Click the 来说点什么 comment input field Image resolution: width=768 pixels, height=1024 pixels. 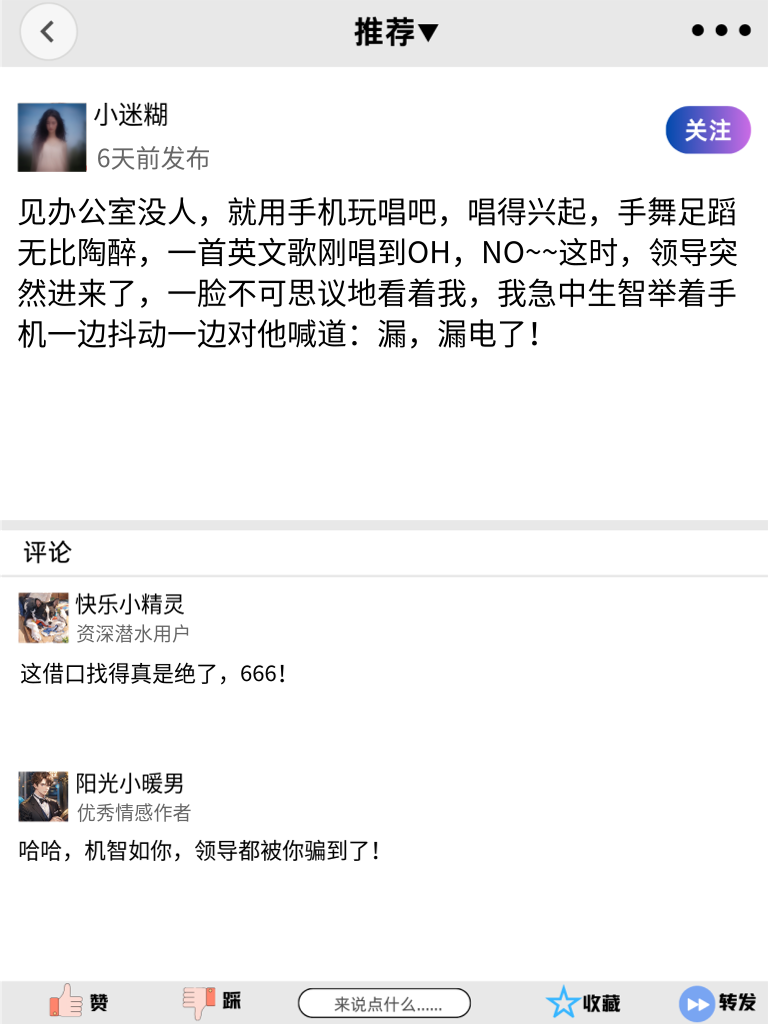pos(385,1002)
